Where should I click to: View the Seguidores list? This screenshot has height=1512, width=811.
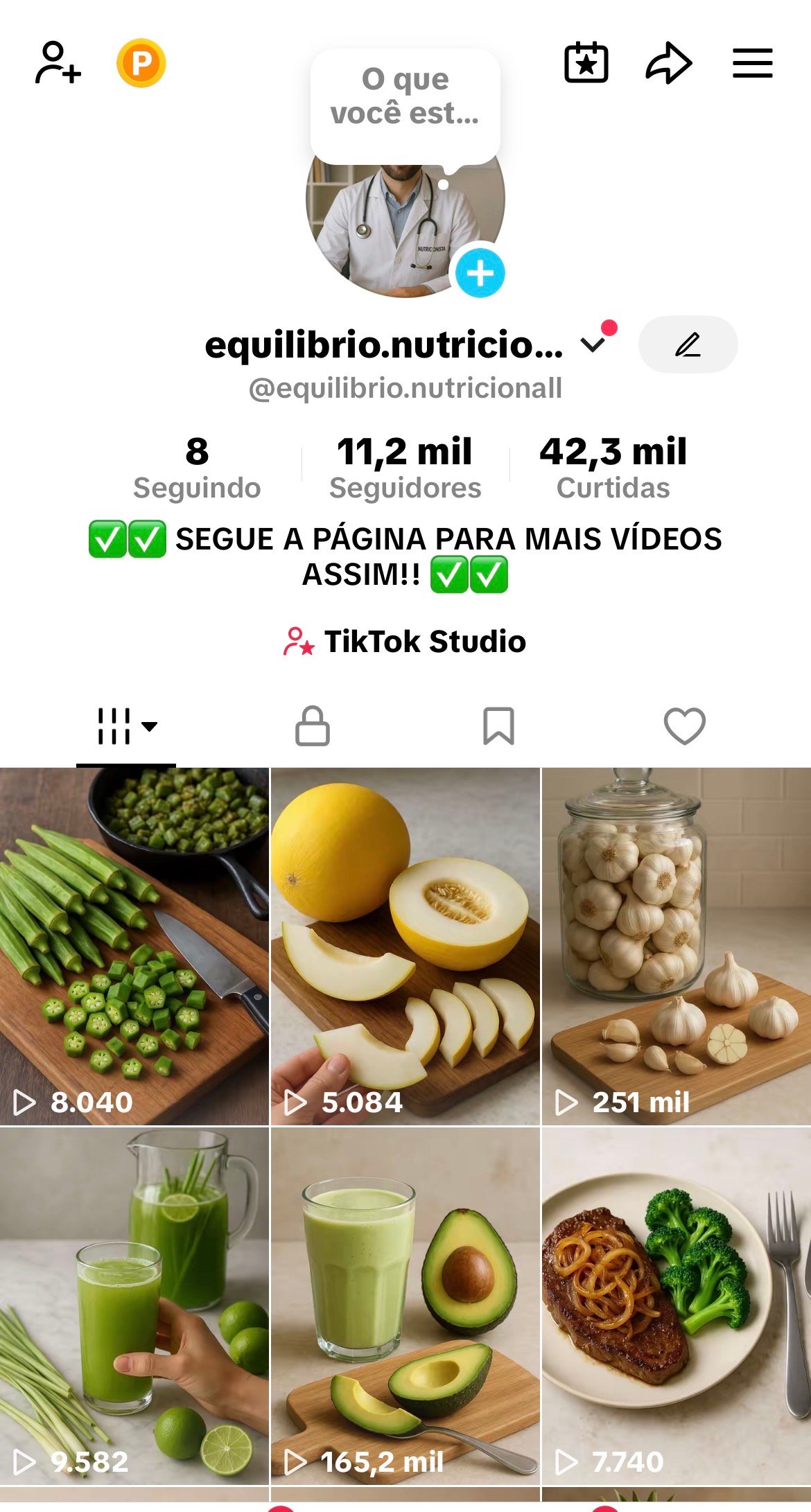(405, 468)
